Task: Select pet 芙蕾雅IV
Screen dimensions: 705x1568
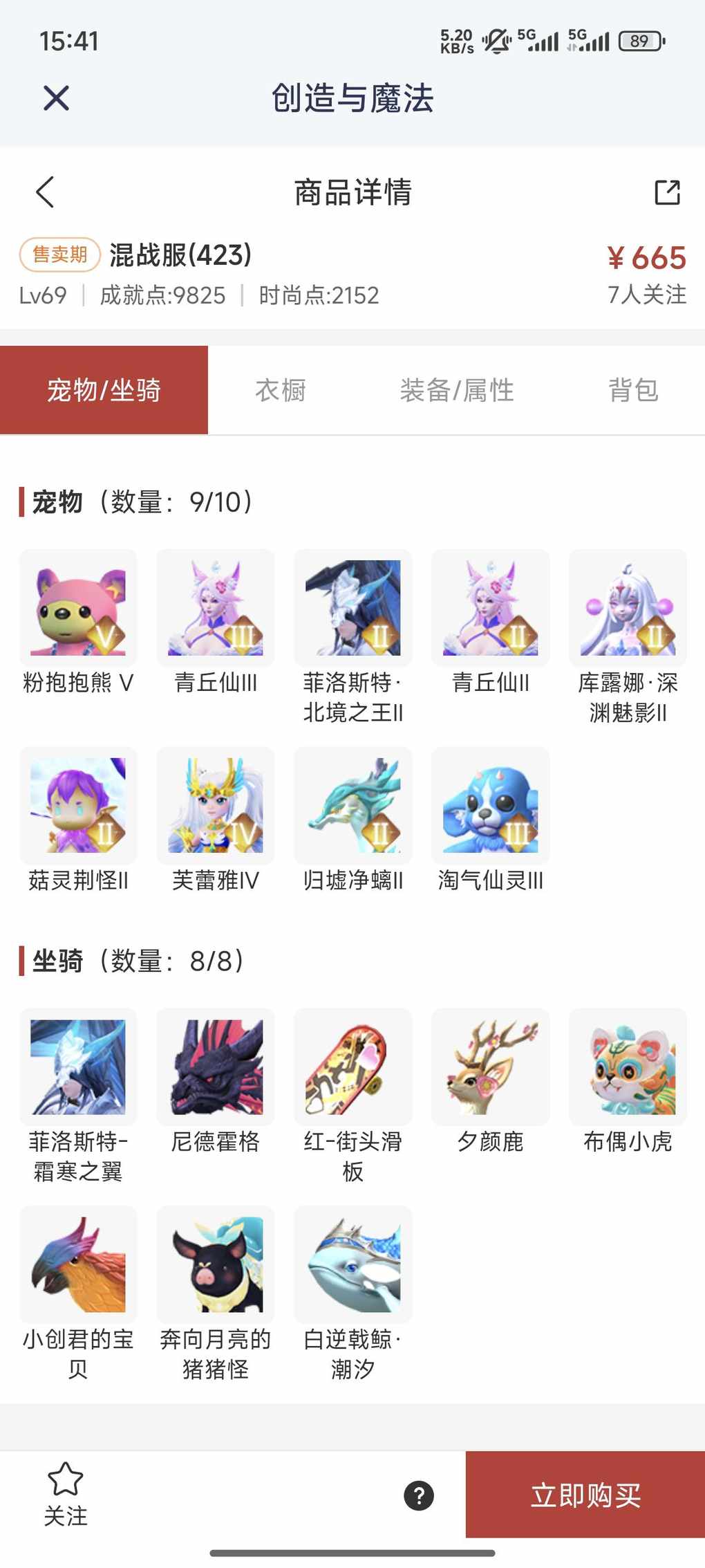Action: point(216,806)
